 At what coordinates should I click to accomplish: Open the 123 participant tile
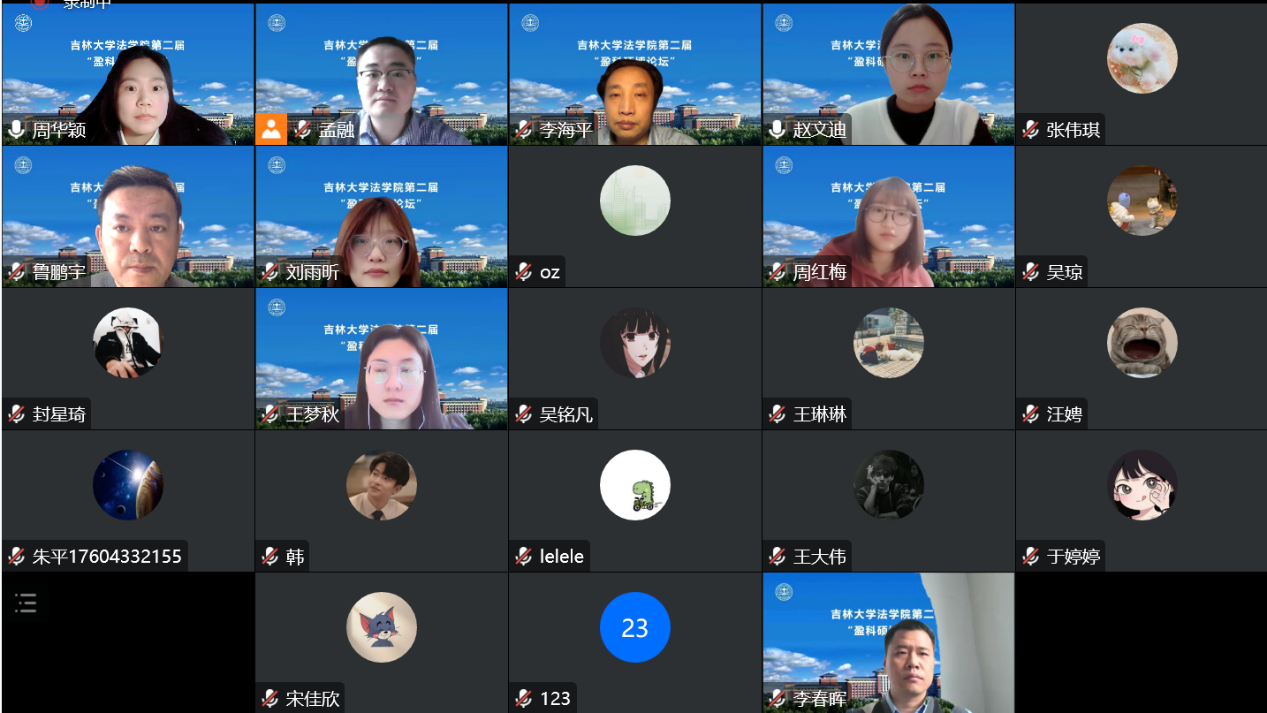[x=634, y=643]
